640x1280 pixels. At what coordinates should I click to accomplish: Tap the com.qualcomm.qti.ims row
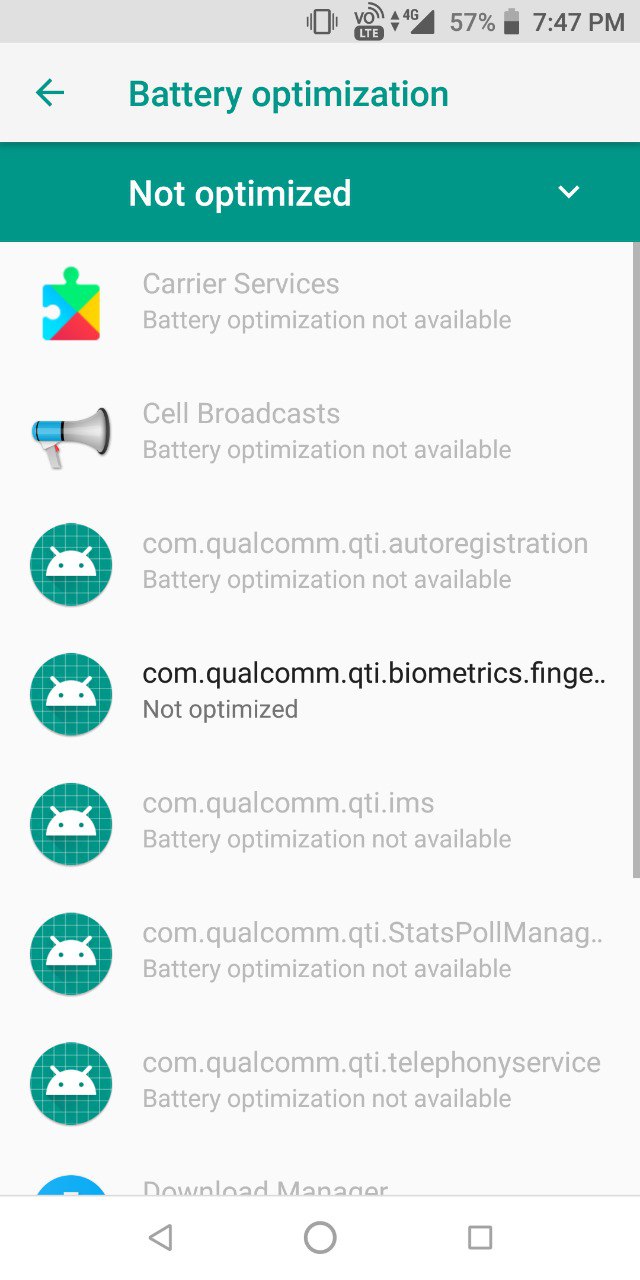(x=320, y=824)
